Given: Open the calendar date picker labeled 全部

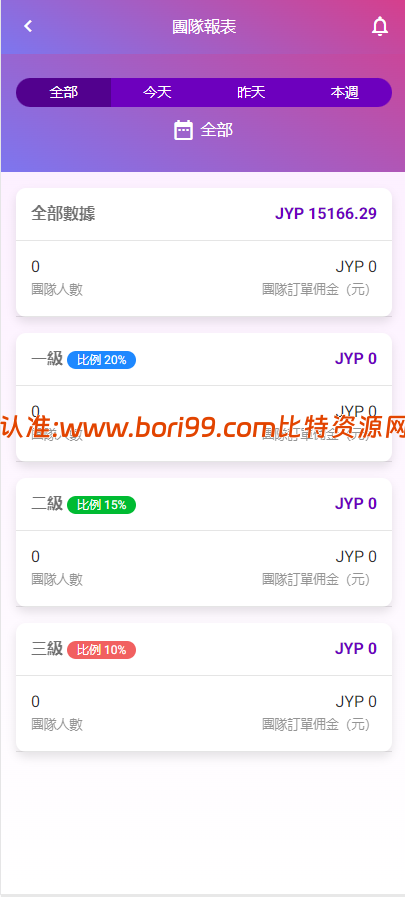Looking at the screenshot, I should pyautogui.click(x=204, y=130).
